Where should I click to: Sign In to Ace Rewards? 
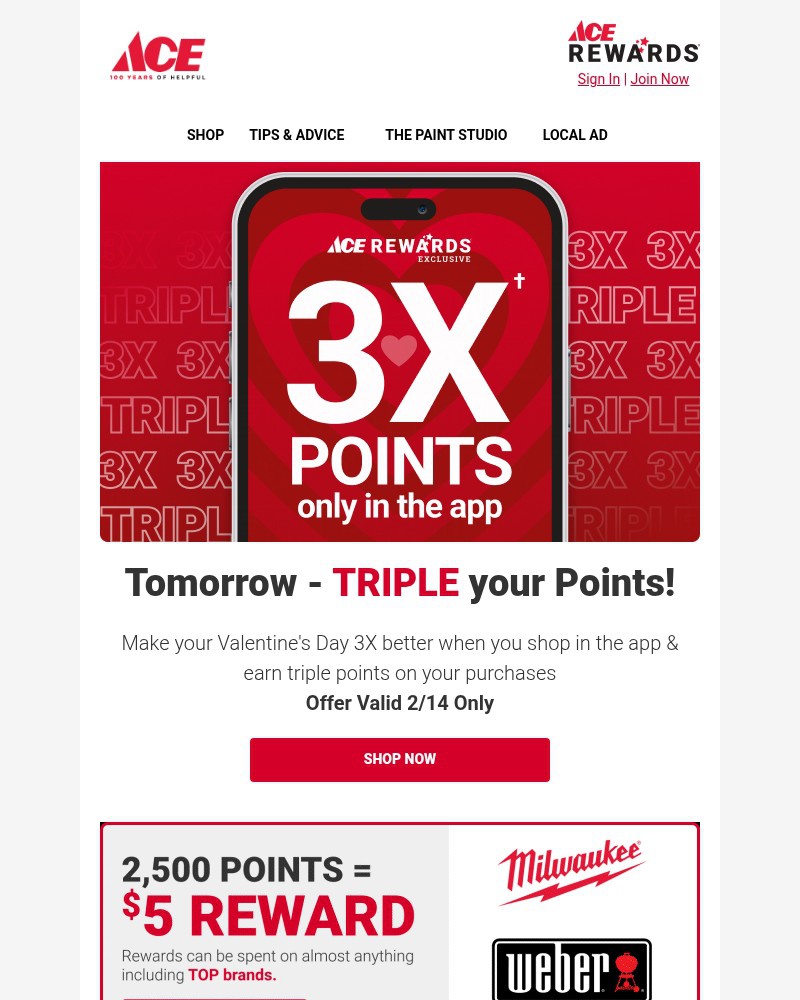(x=598, y=79)
